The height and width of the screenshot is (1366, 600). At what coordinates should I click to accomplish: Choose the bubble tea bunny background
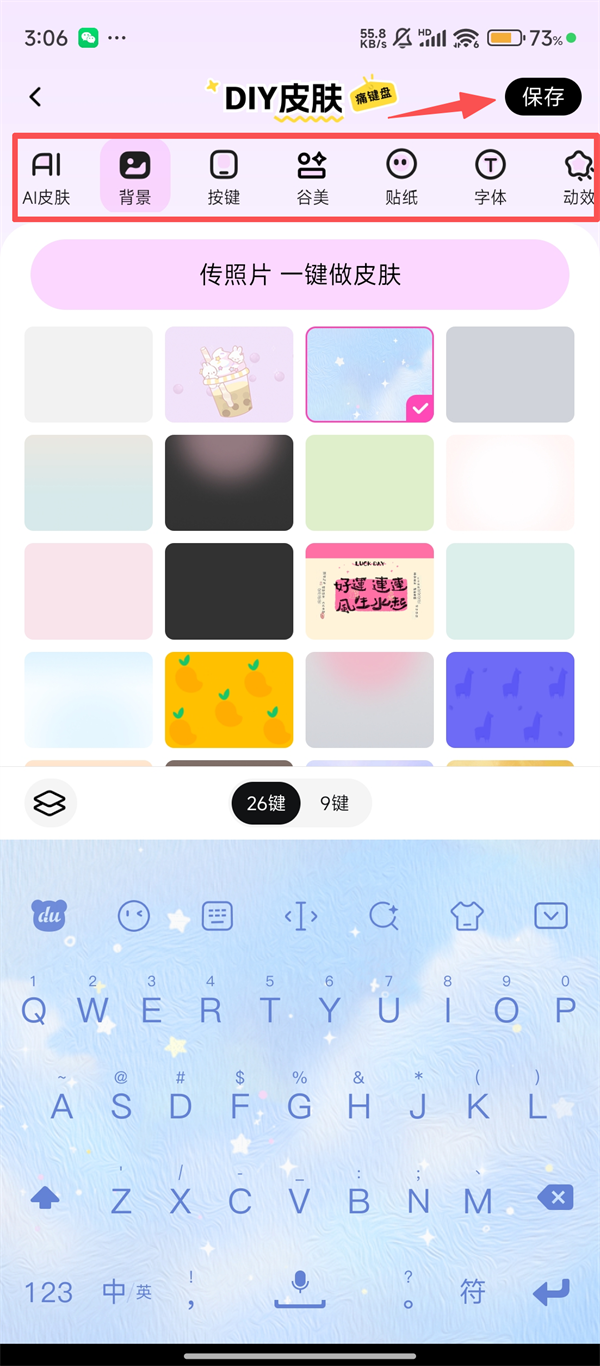tap(229, 375)
